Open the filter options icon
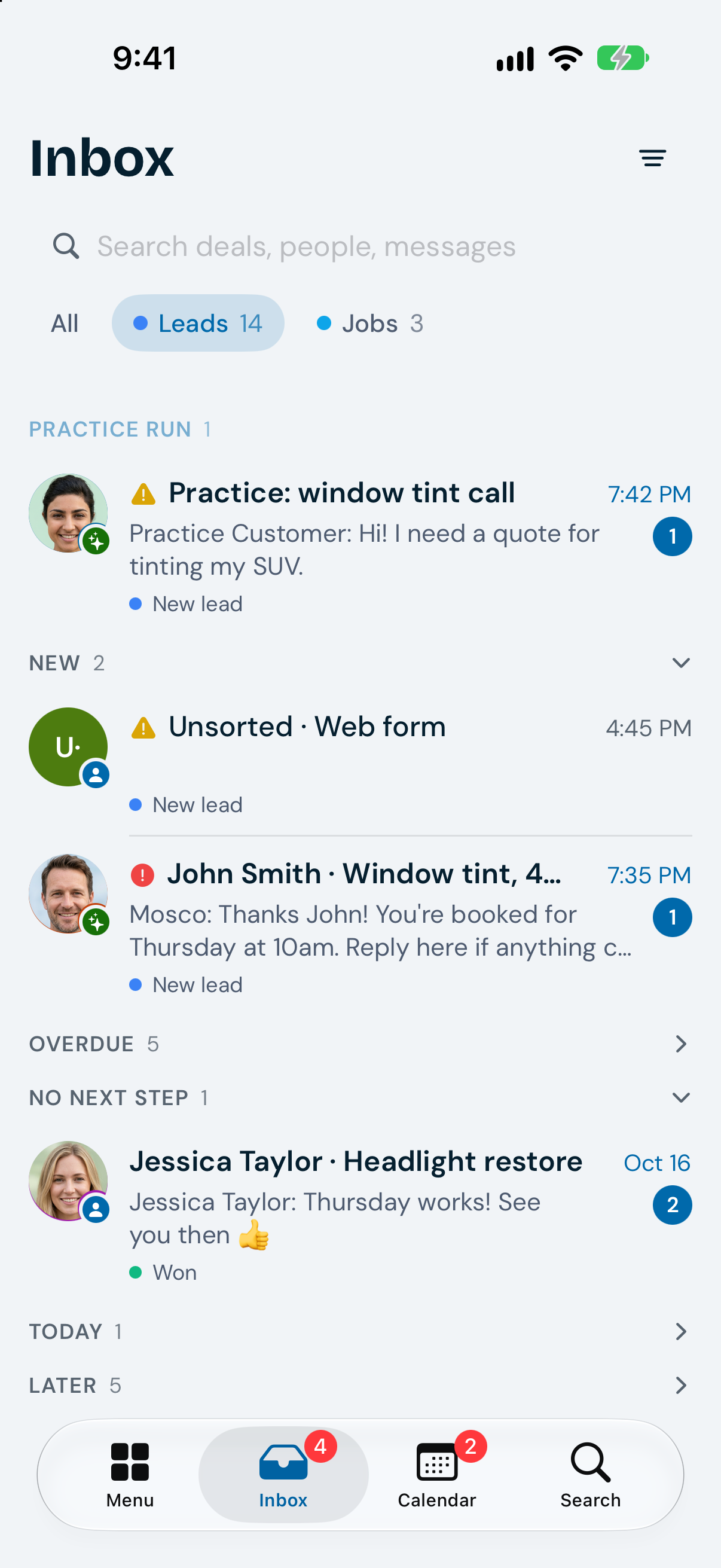 pyautogui.click(x=652, y=158)
